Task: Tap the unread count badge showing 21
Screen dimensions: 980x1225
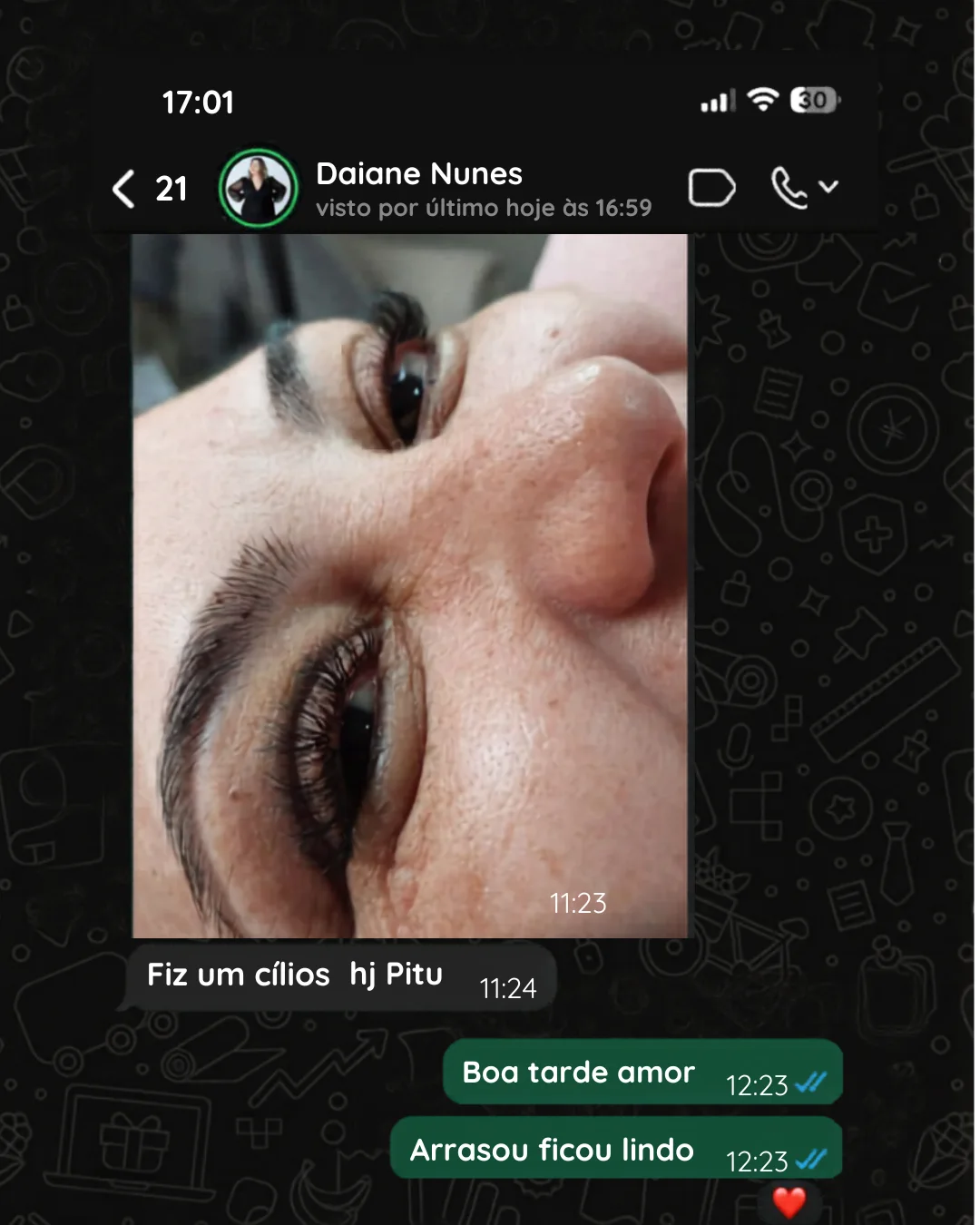Action: coord(171,188)
